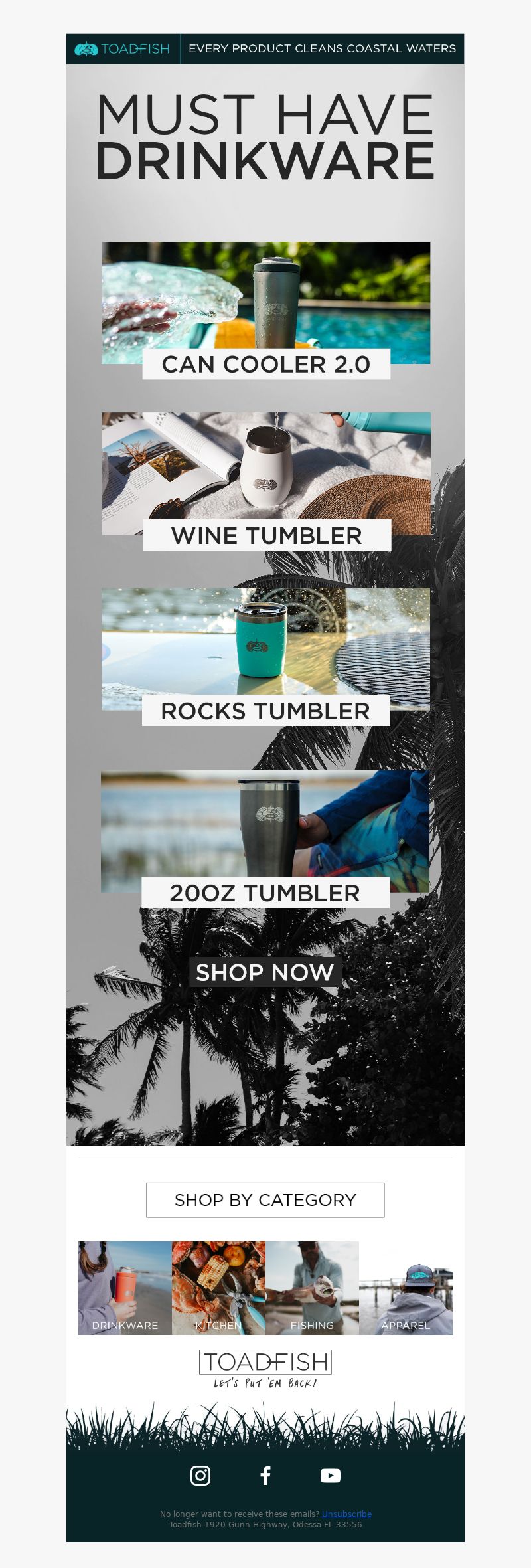Open Toadfish YouTube channel

(x=330, y=1475)
